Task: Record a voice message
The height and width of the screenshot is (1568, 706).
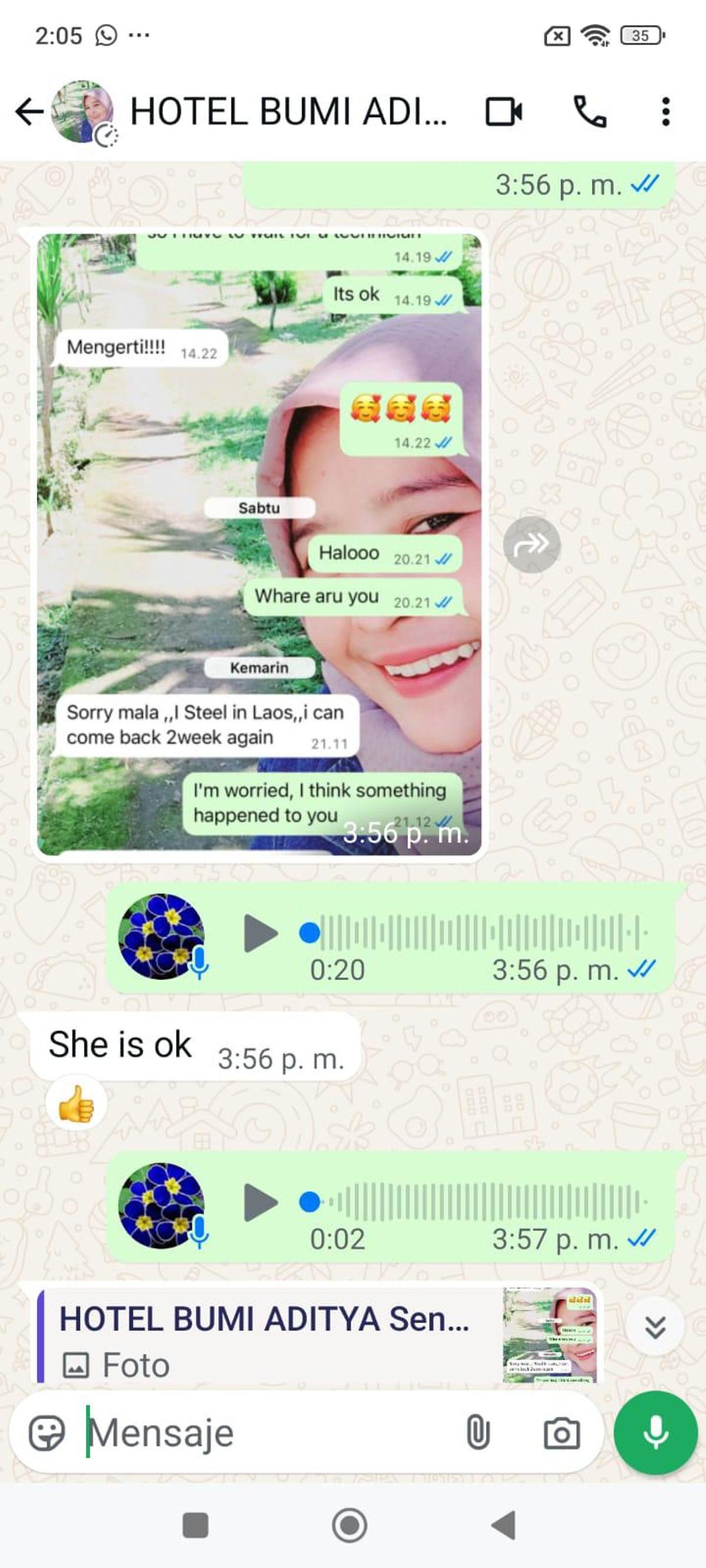Action: coord(655,1433)
